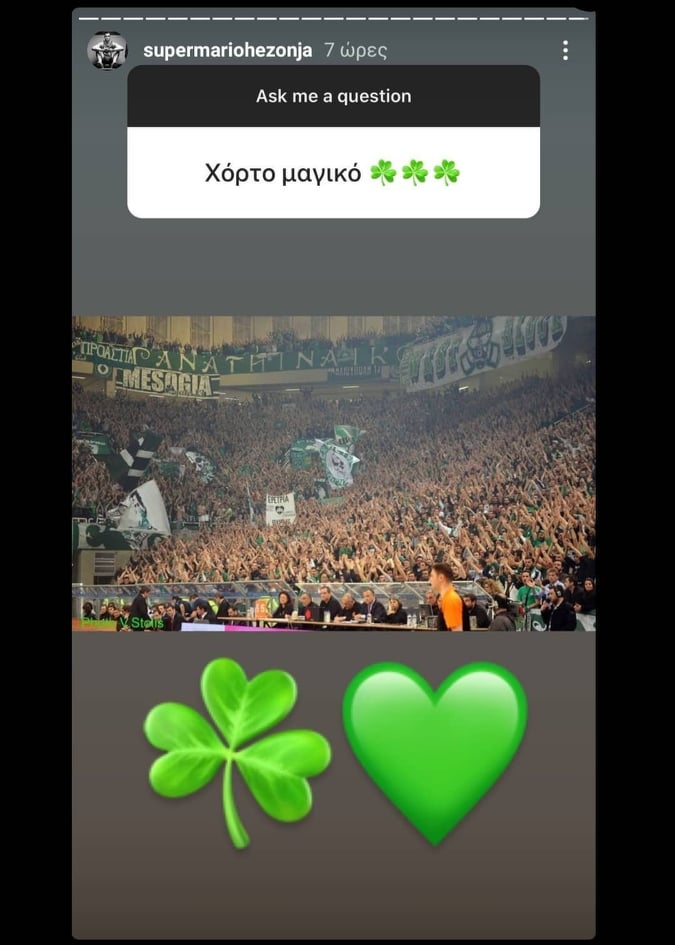This screenshot has height=945, width=675.
Task: Open the story overflow menu
Action: pos(565,50)
